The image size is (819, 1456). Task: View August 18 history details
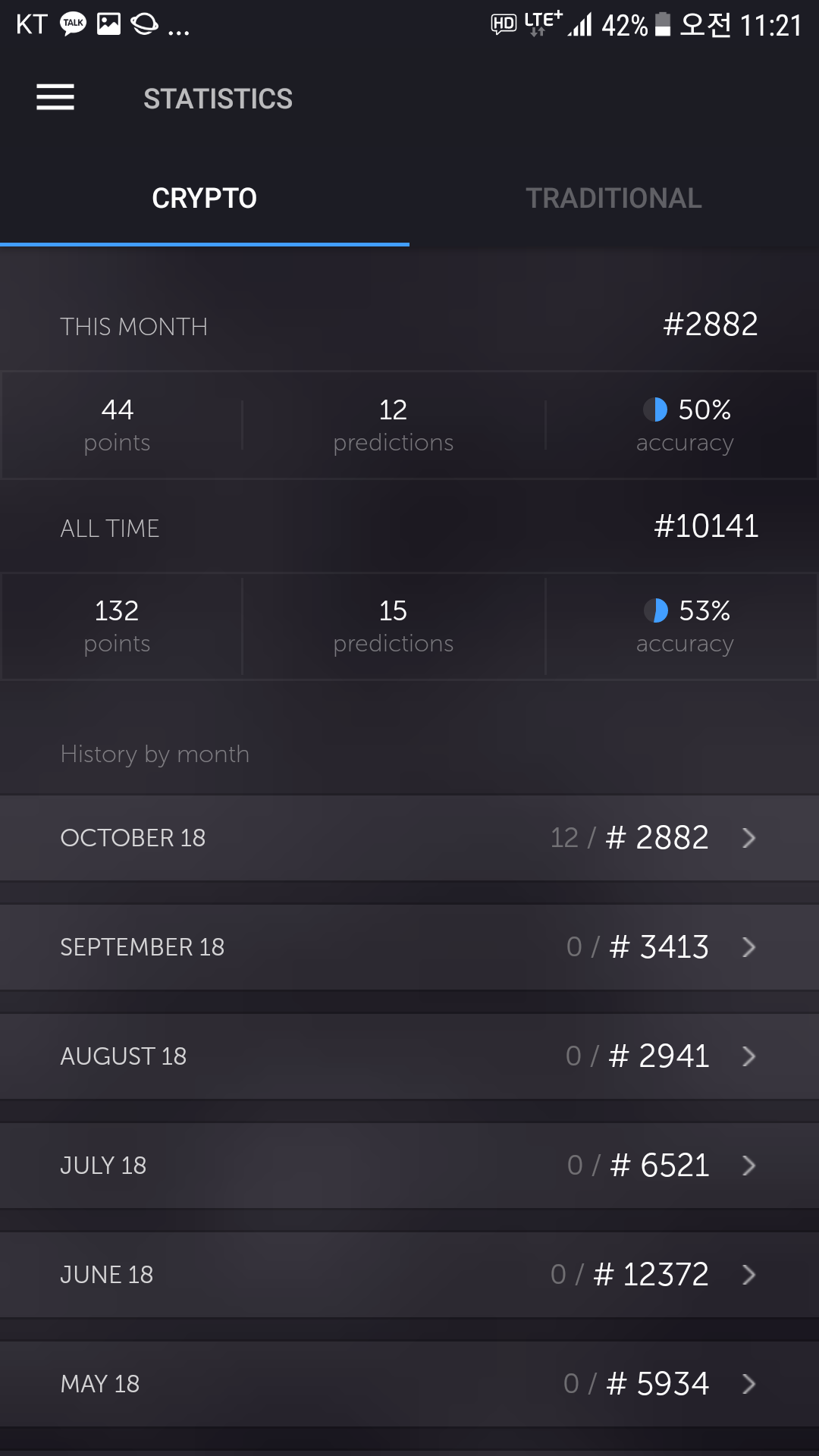(x=409, y=1056)
